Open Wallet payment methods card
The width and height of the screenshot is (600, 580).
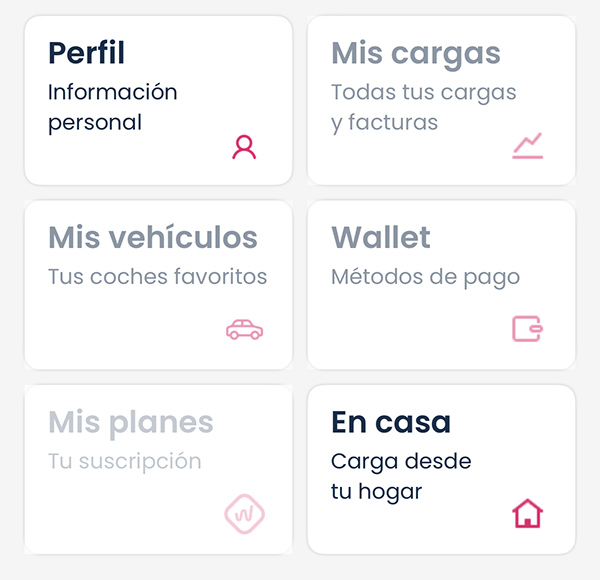(x=441, y=284)
